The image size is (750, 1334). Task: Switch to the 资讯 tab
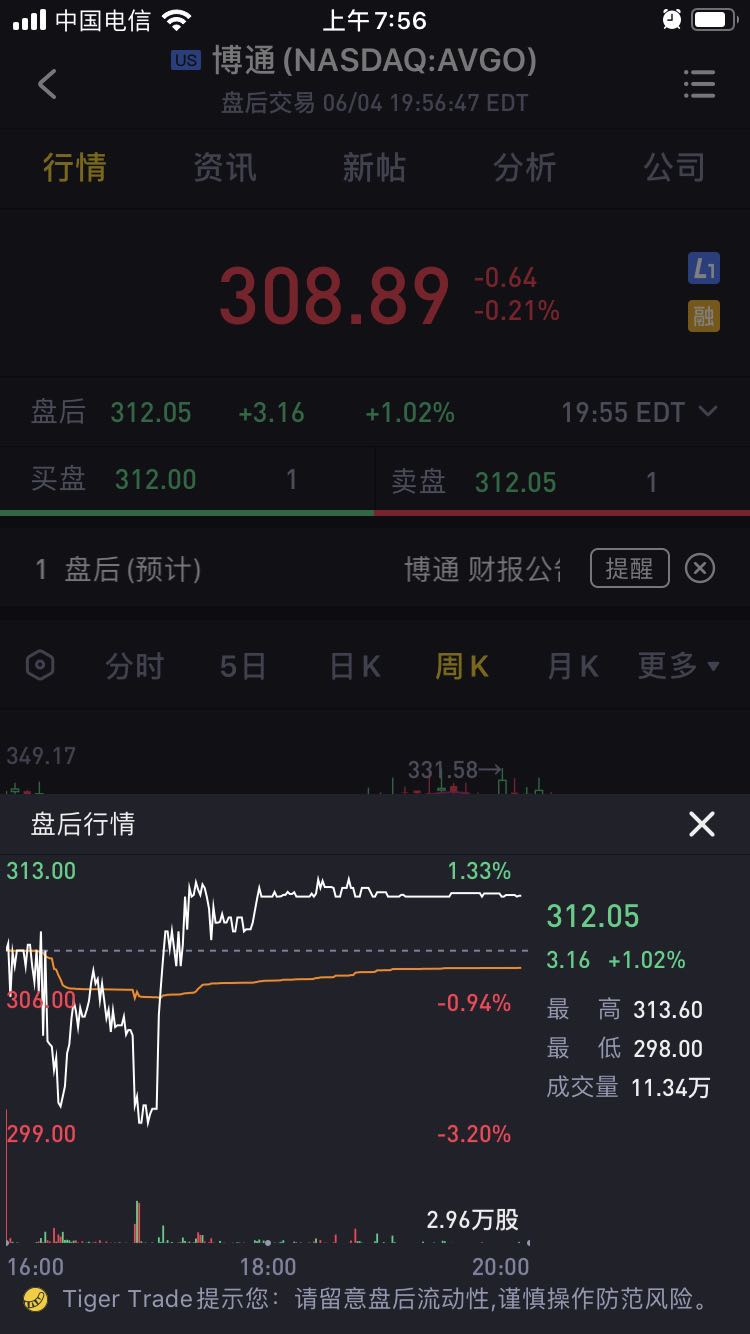coord(224,167)
